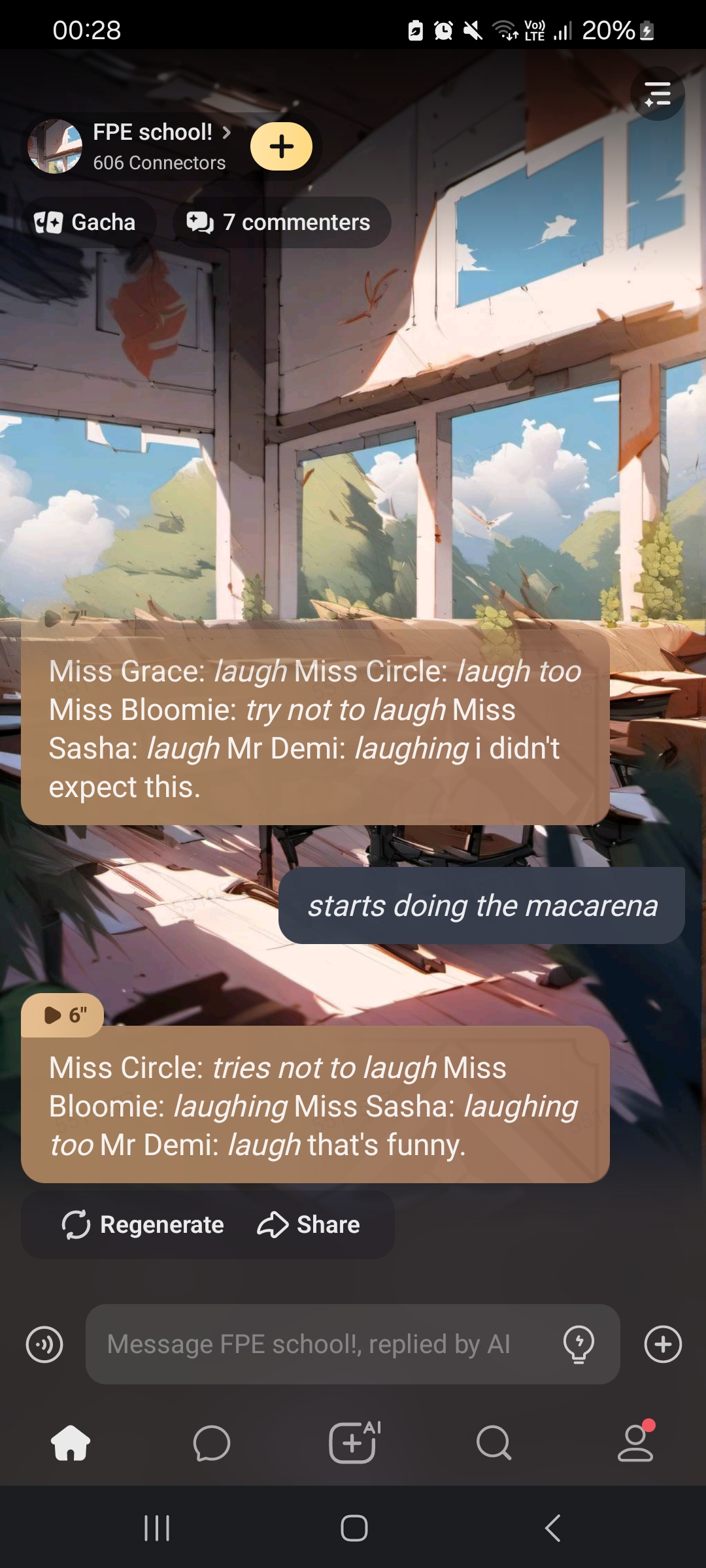This screenshot has width=706, height=1568.
Task: Open the AI create tab
Action: pos(353,1443)
